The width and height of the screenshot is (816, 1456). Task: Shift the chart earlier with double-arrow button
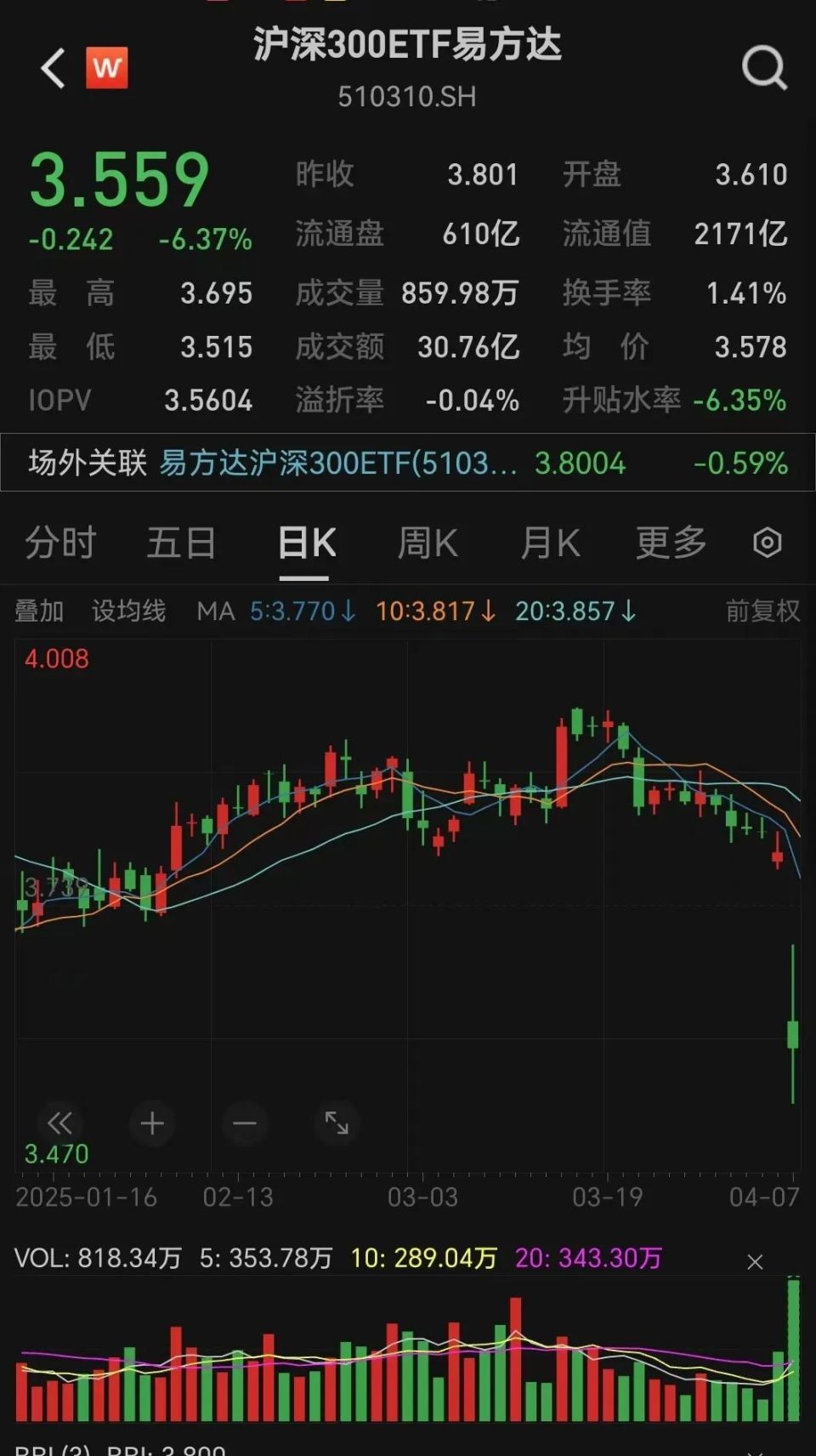pos(59,1123)
